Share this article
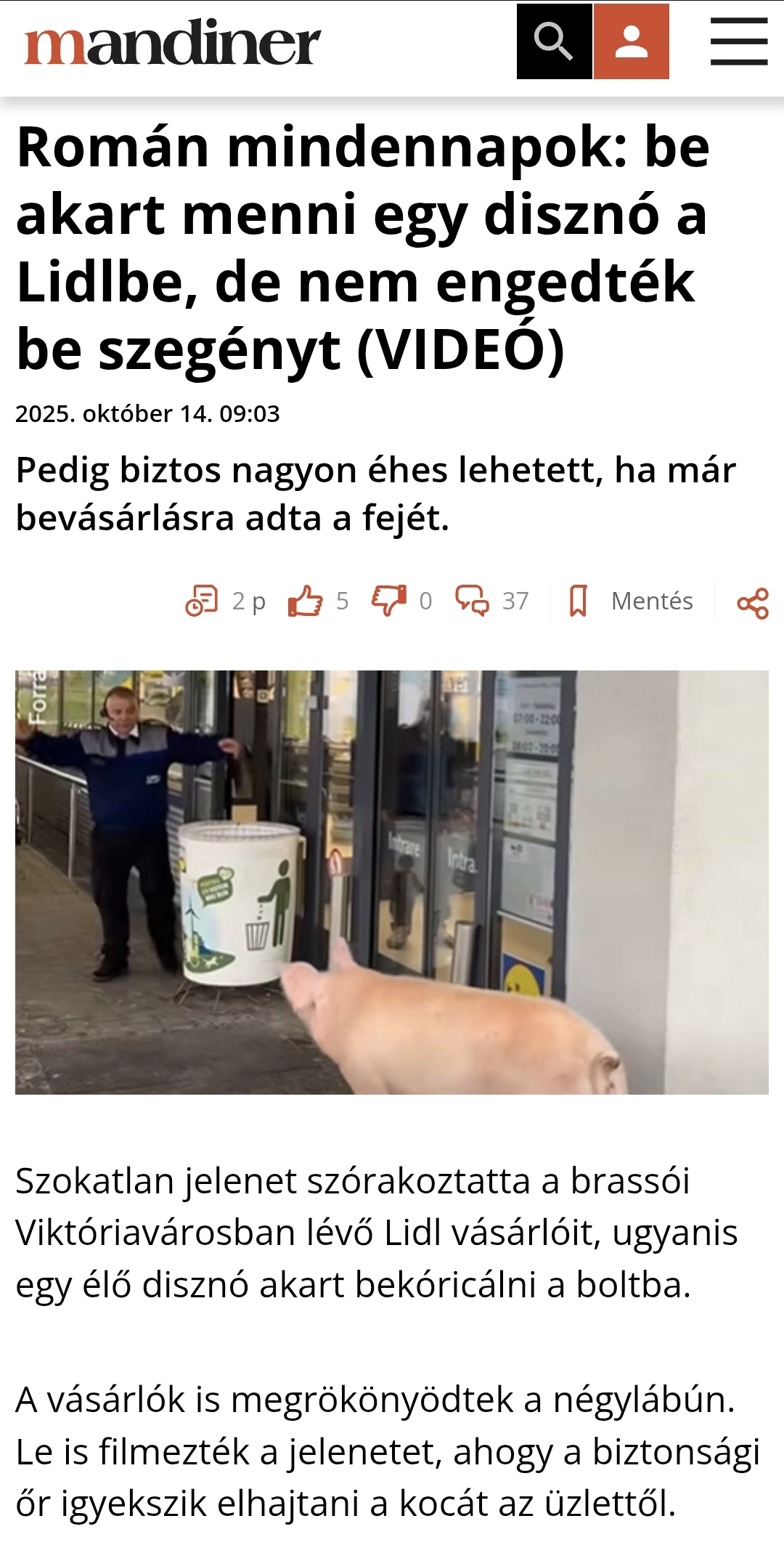 752,602
